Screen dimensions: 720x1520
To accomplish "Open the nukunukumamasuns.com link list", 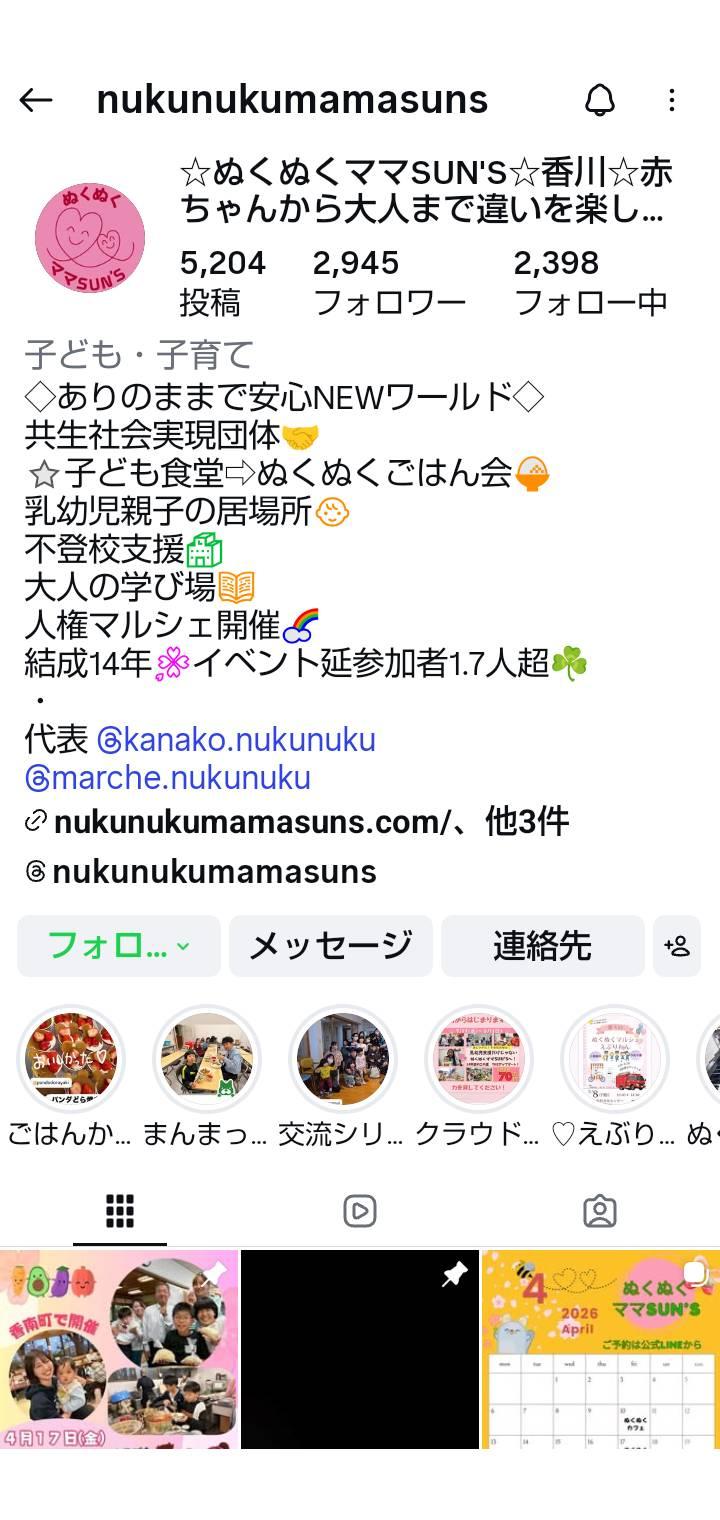I will click(x=297, y=822).
